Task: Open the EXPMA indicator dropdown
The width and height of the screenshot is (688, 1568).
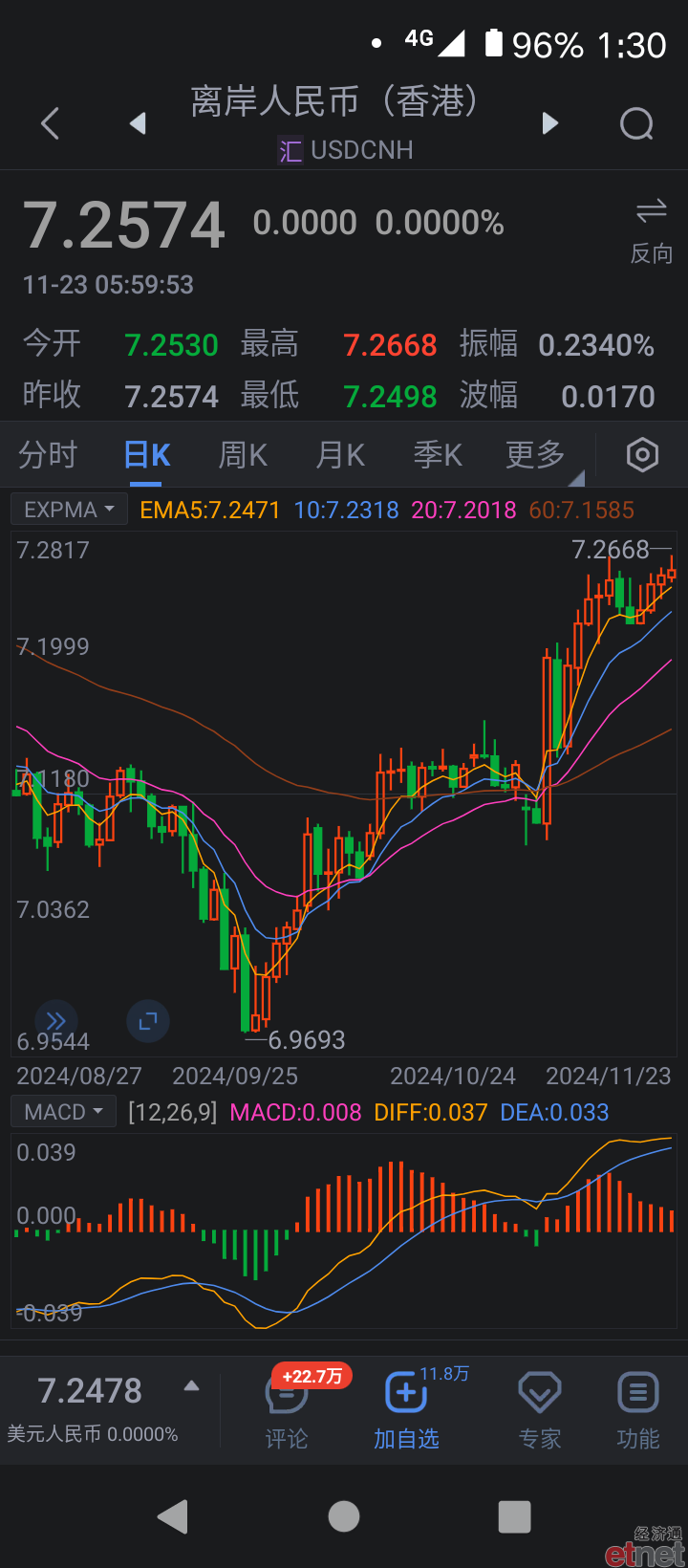Action: (69, 510)
